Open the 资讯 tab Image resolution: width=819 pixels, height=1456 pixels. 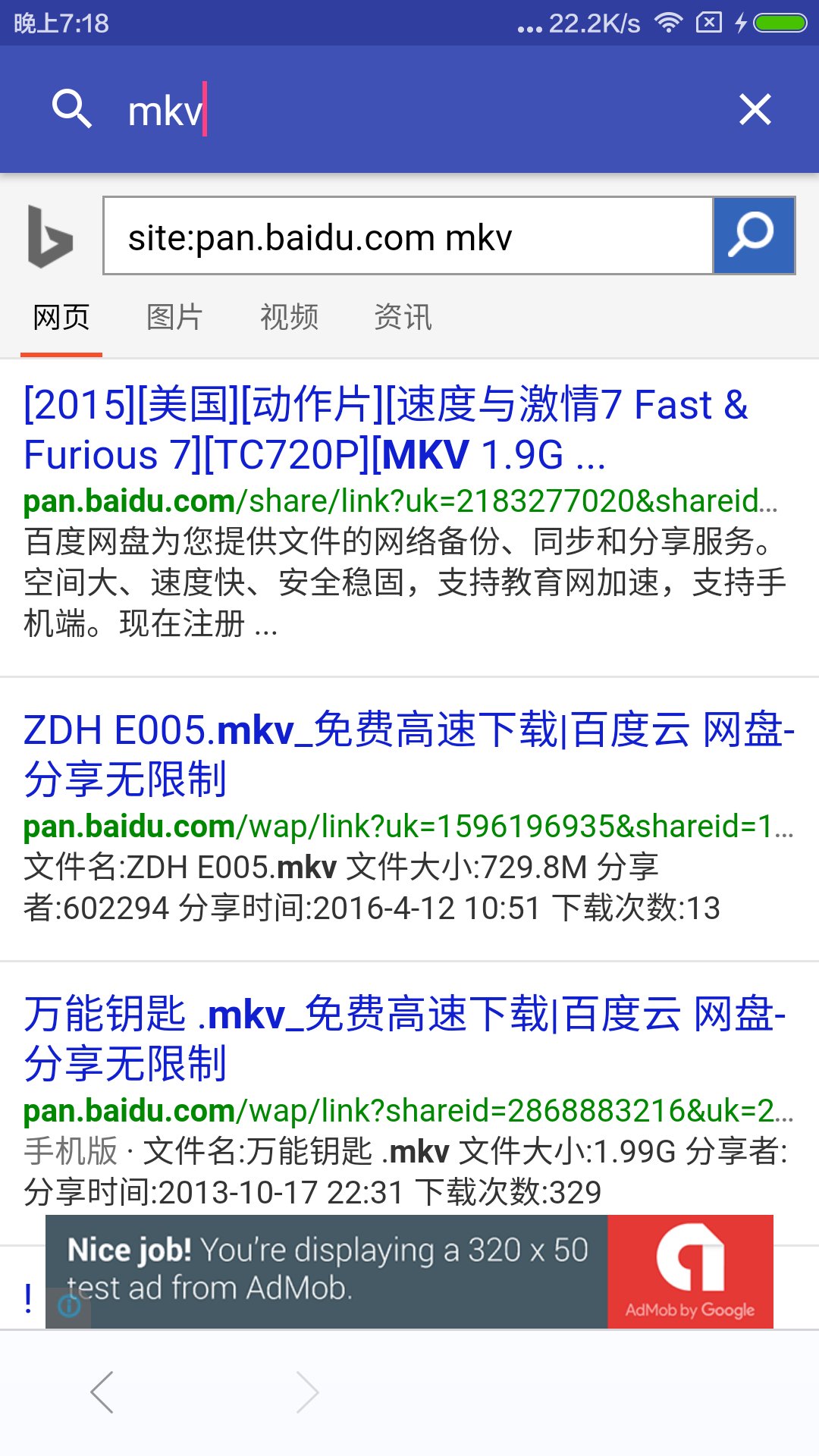[x=403, y=317]
